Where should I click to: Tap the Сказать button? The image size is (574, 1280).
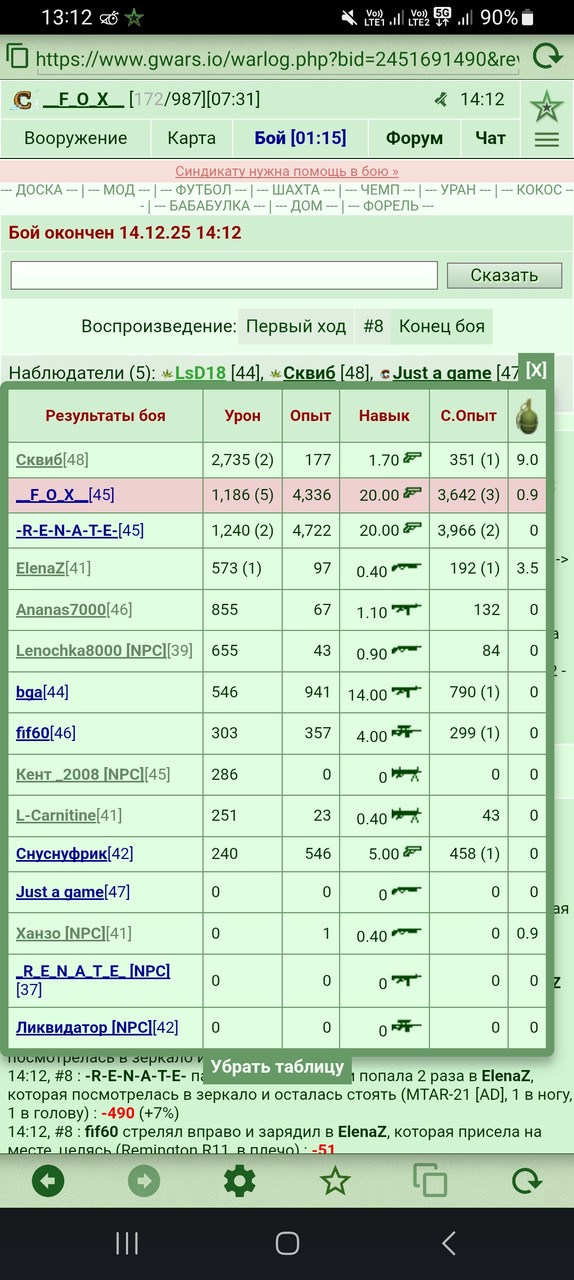tap(505, 275)
